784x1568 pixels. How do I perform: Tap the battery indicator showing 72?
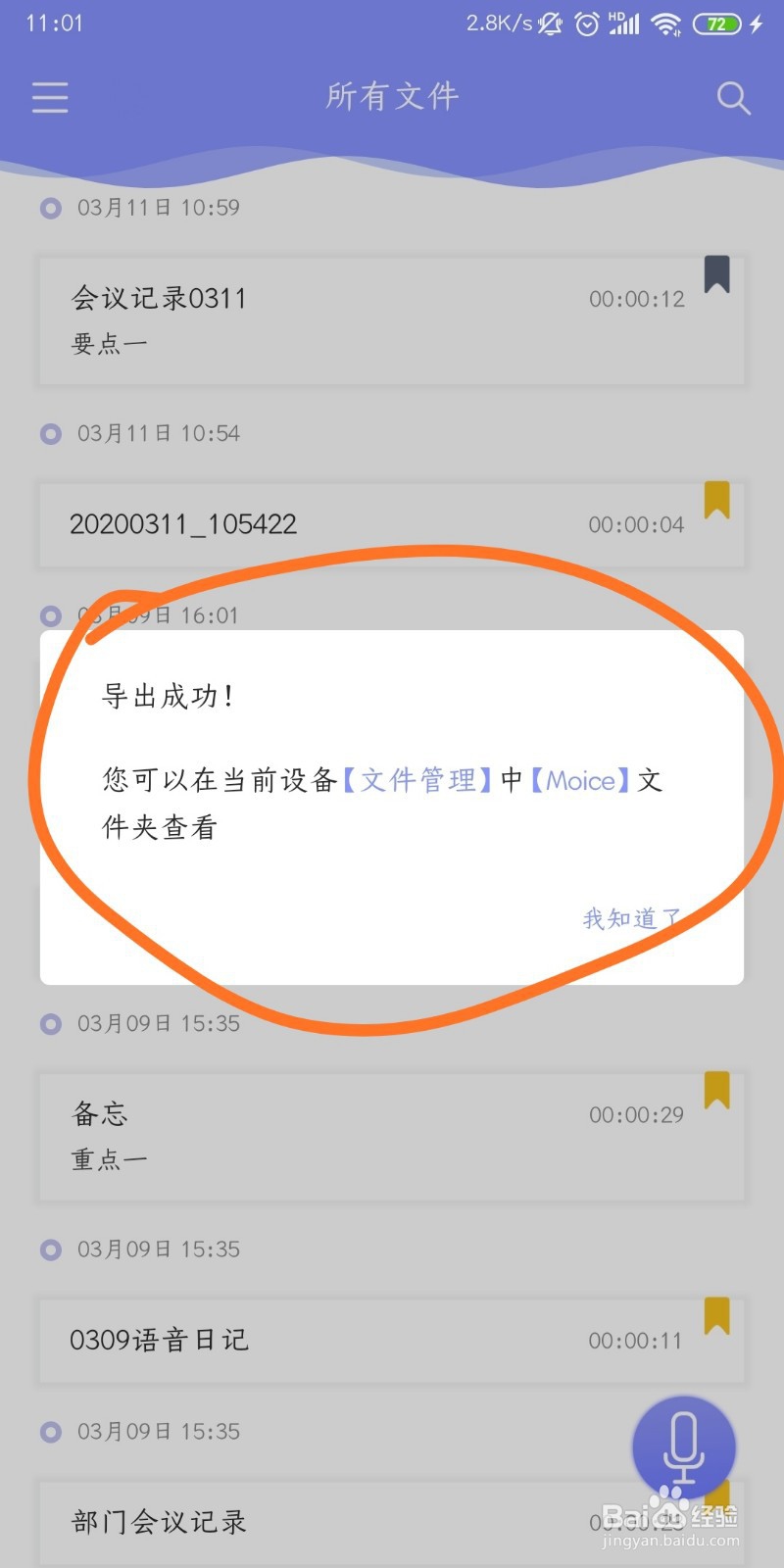click(716, 22)
